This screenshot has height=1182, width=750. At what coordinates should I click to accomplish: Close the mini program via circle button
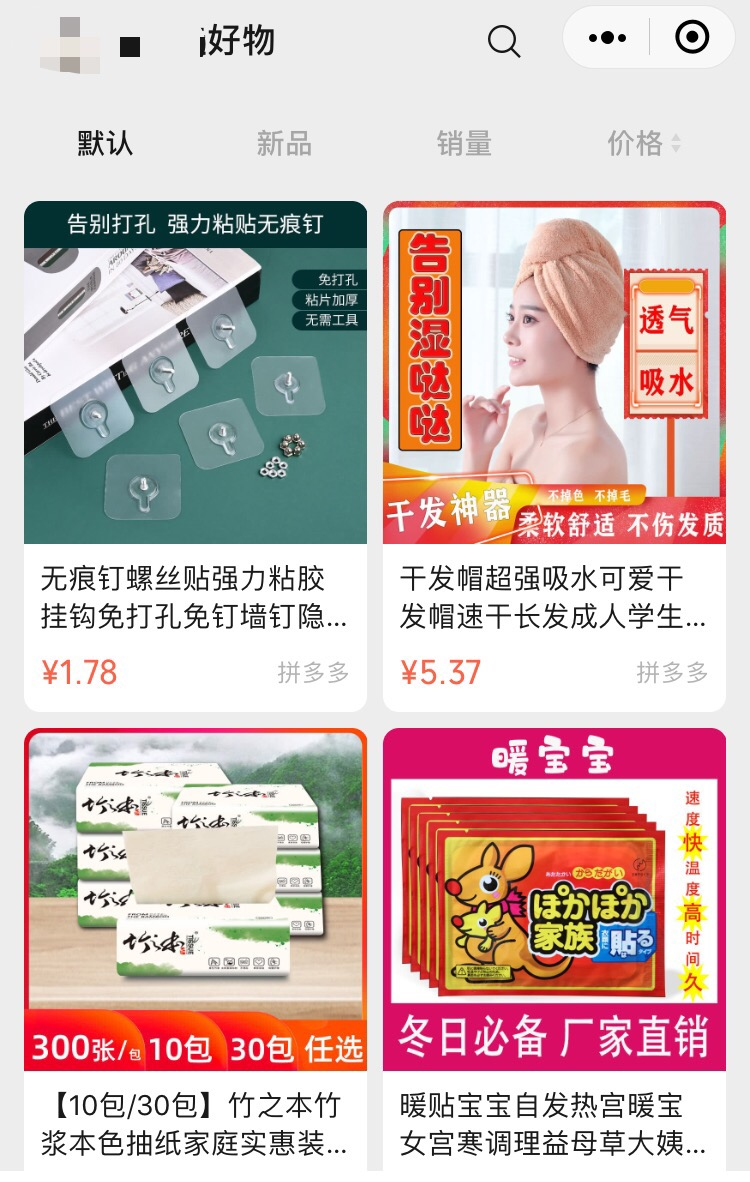click(692, 38)
